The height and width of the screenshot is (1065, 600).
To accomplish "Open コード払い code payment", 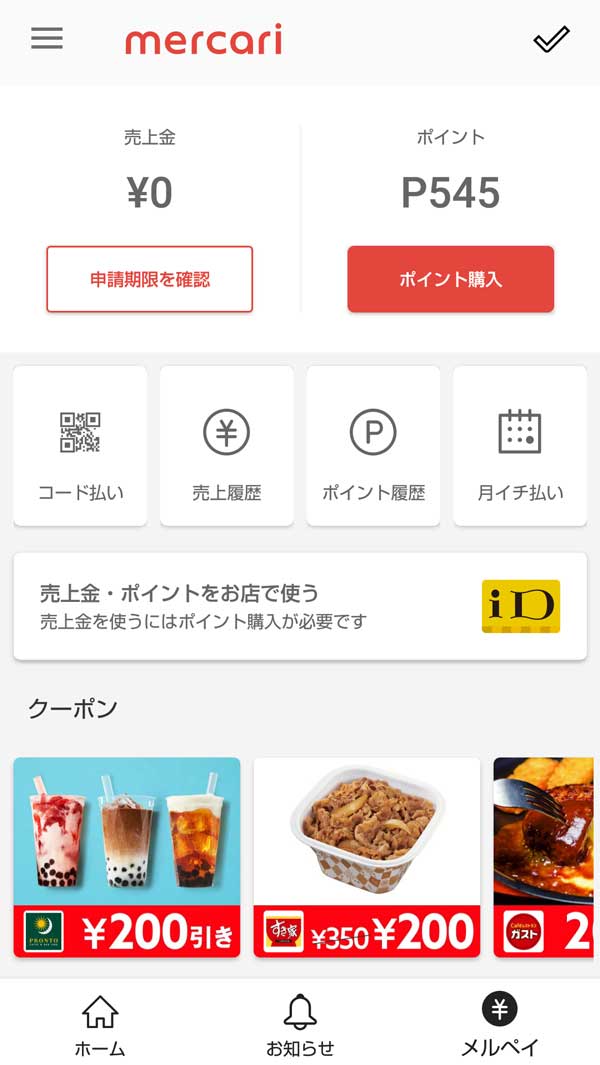I will click(x=80, y=446).
